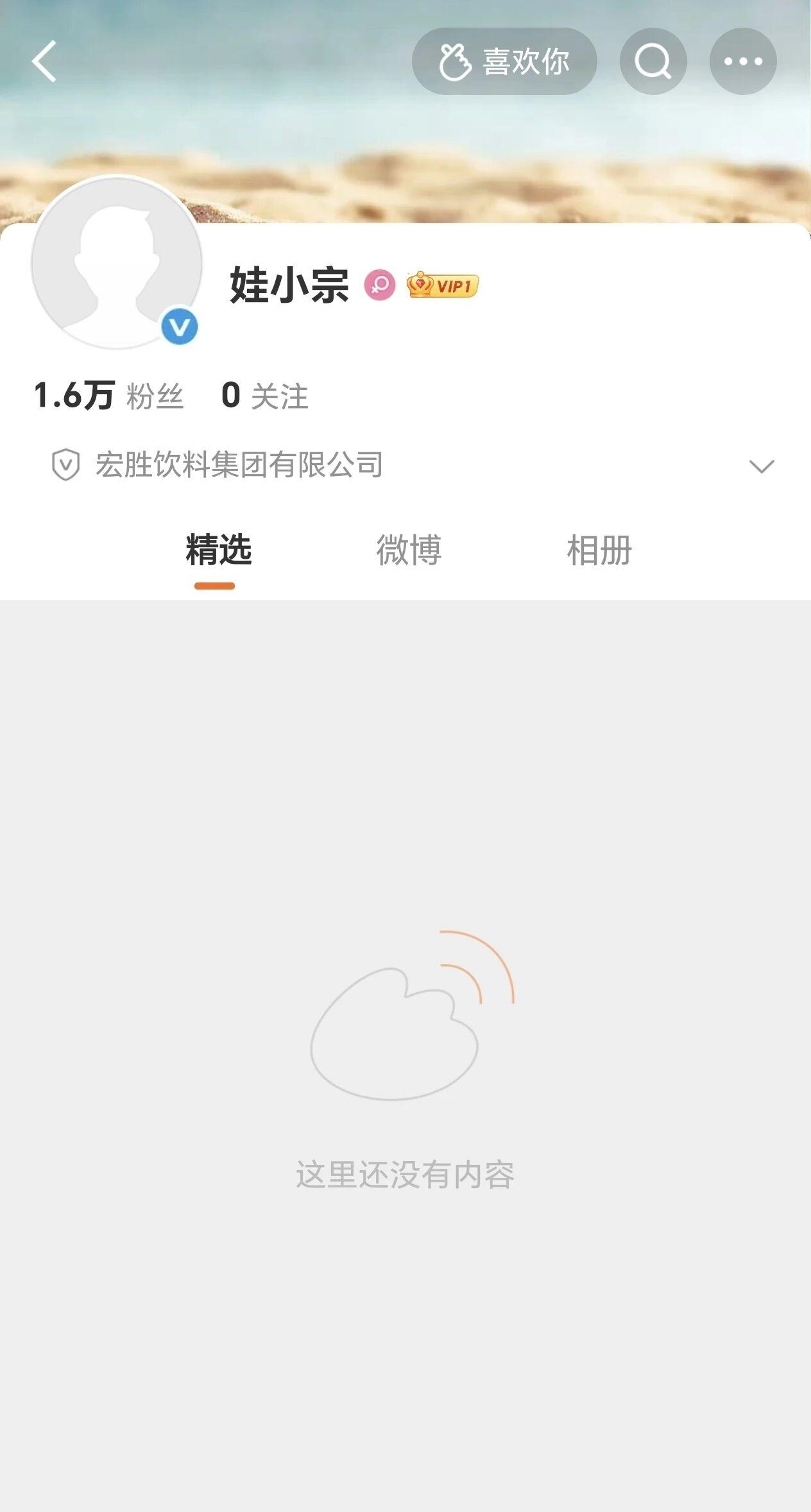Screen dimensions: 811x1512
Task: Open the three-dot more options menu
Action: (x=743, y=62)
